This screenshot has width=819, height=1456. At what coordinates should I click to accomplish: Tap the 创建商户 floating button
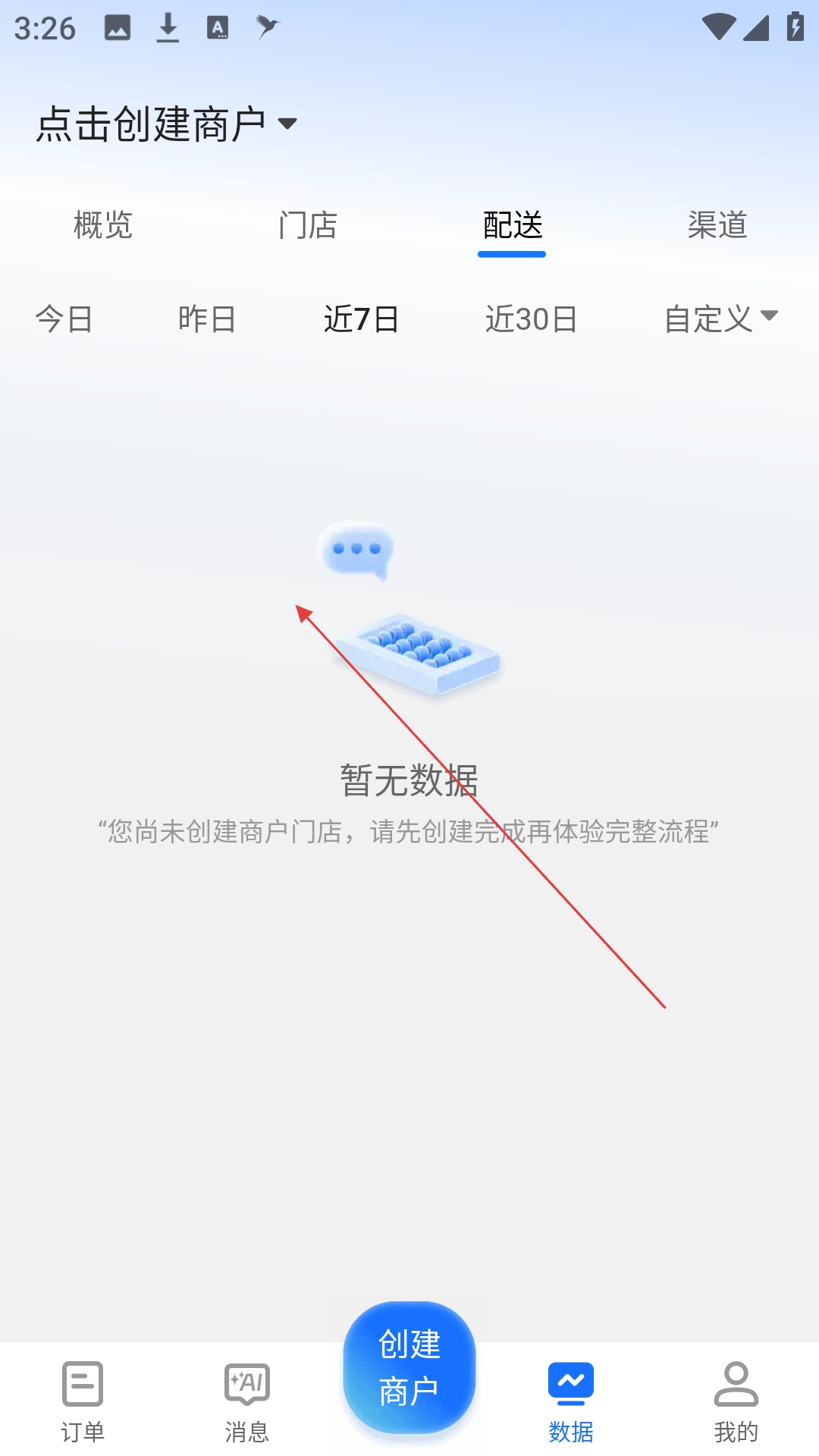pyautogui.click(x=409, y=1367)
